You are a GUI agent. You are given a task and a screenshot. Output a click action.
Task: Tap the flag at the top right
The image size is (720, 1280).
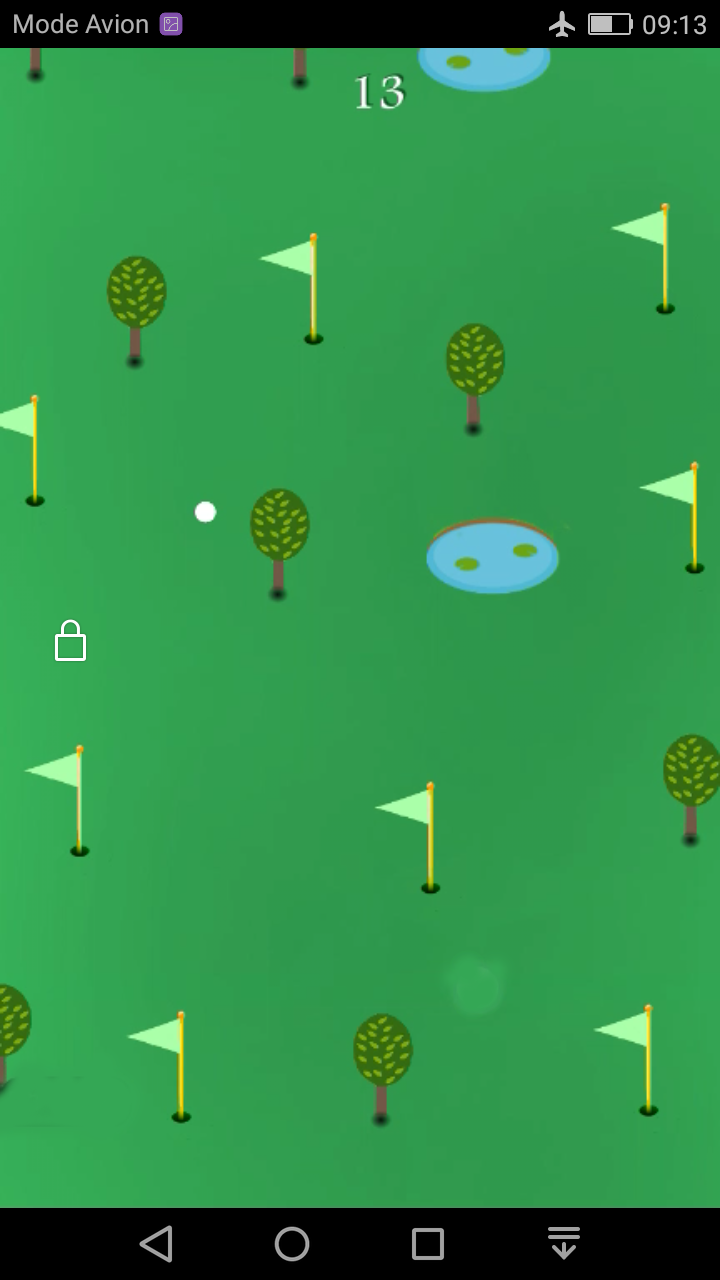coord(650,250)
